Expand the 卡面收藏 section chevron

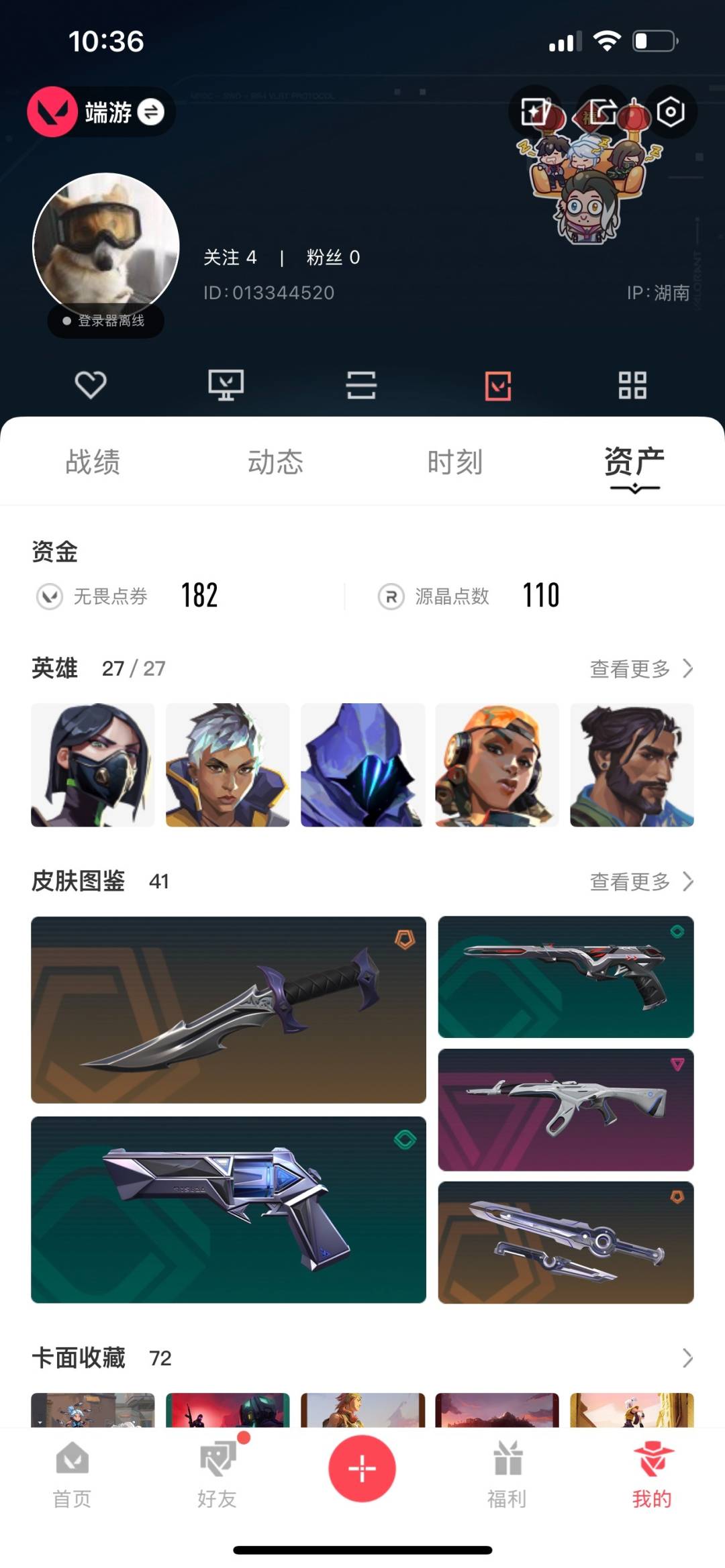(687, 1358)
